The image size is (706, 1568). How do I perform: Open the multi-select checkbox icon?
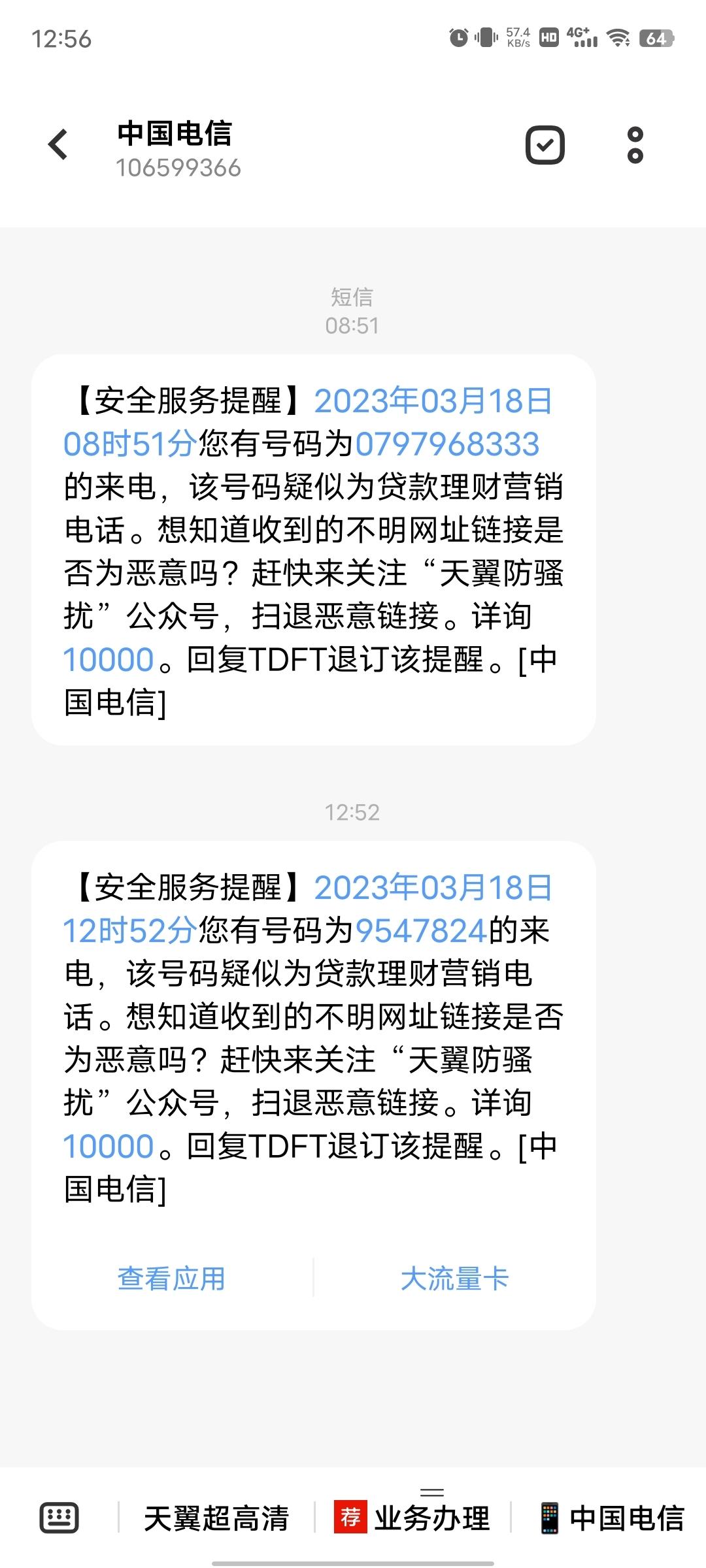(545, 144)
